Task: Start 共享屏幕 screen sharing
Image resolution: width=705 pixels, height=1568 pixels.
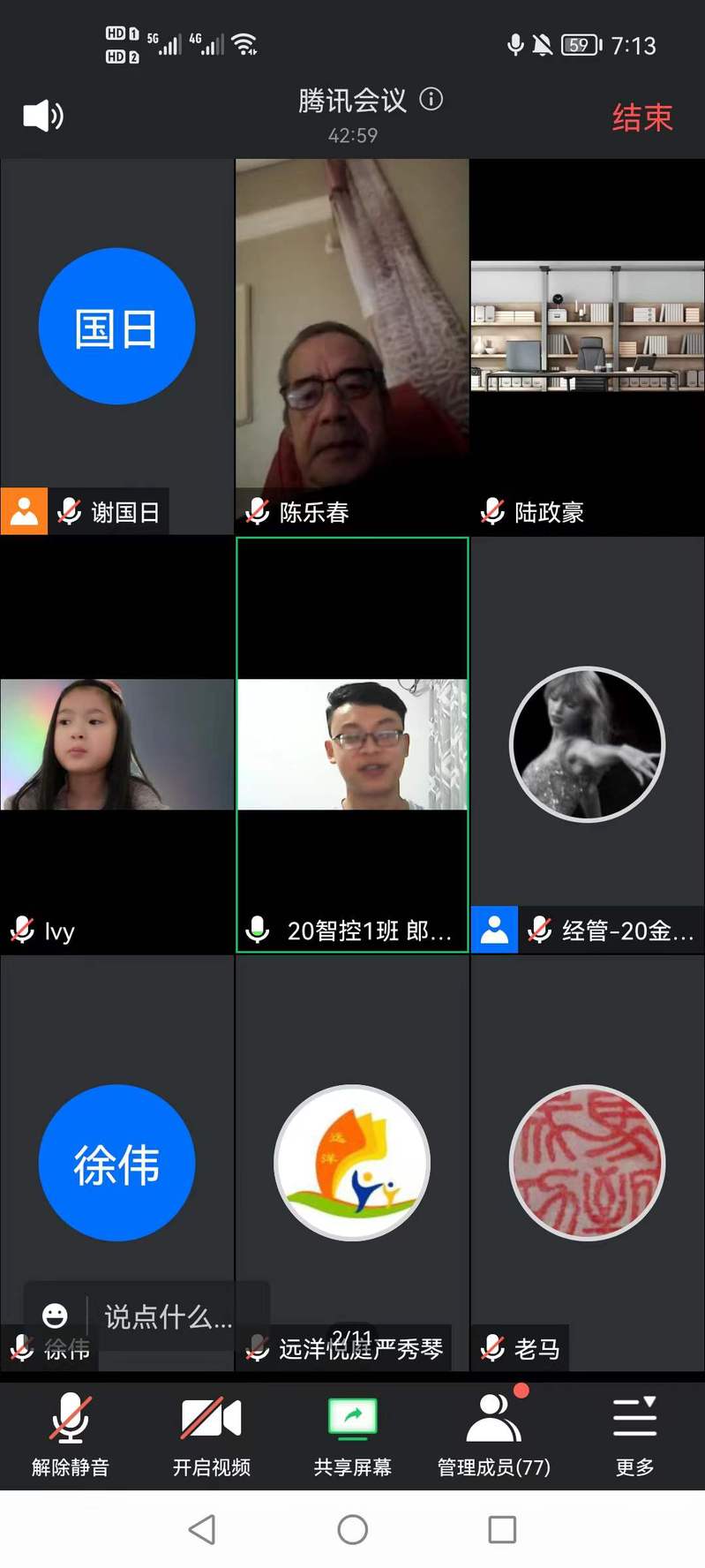Action: tap(352, 1434)
